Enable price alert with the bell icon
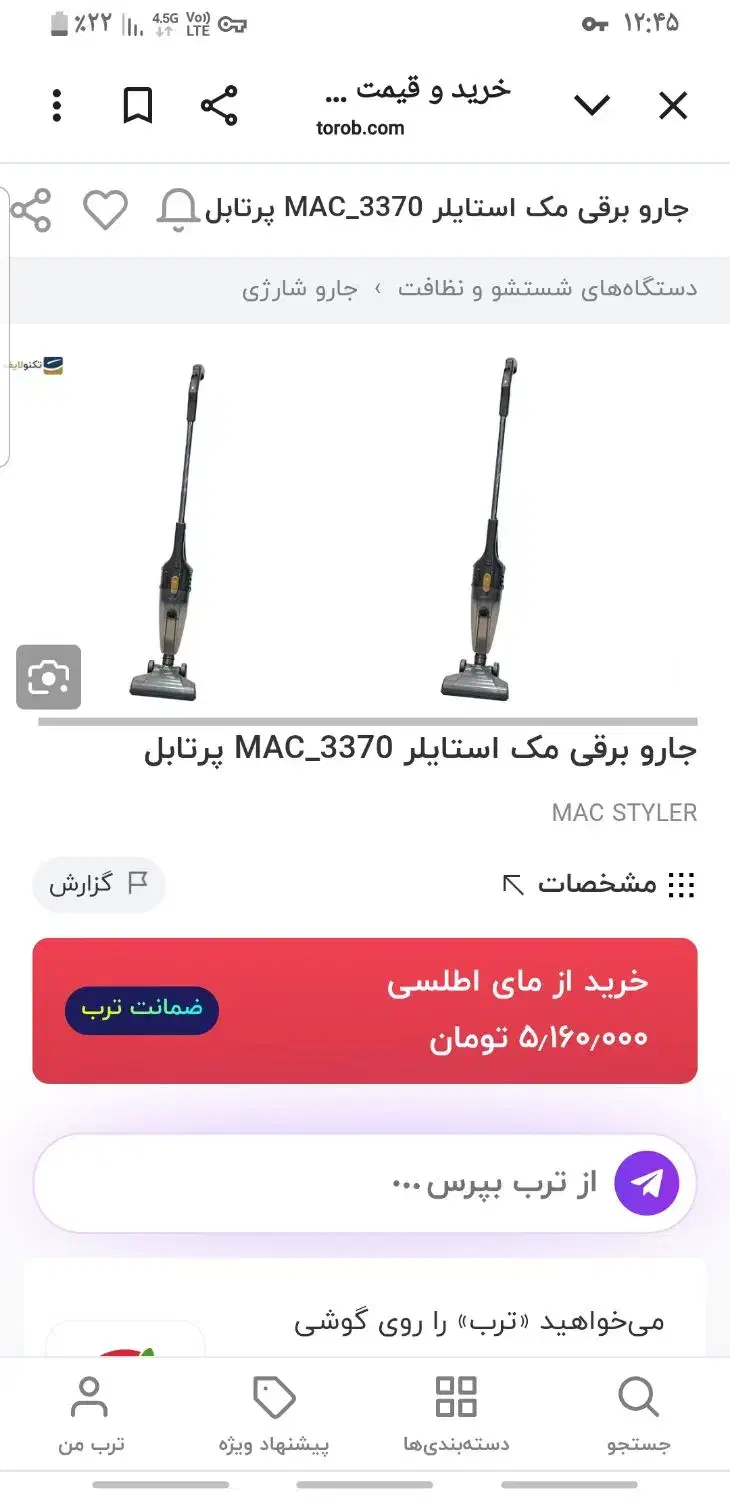Image resolution: width=730 pixels, height=1500 pixels. 179,210
